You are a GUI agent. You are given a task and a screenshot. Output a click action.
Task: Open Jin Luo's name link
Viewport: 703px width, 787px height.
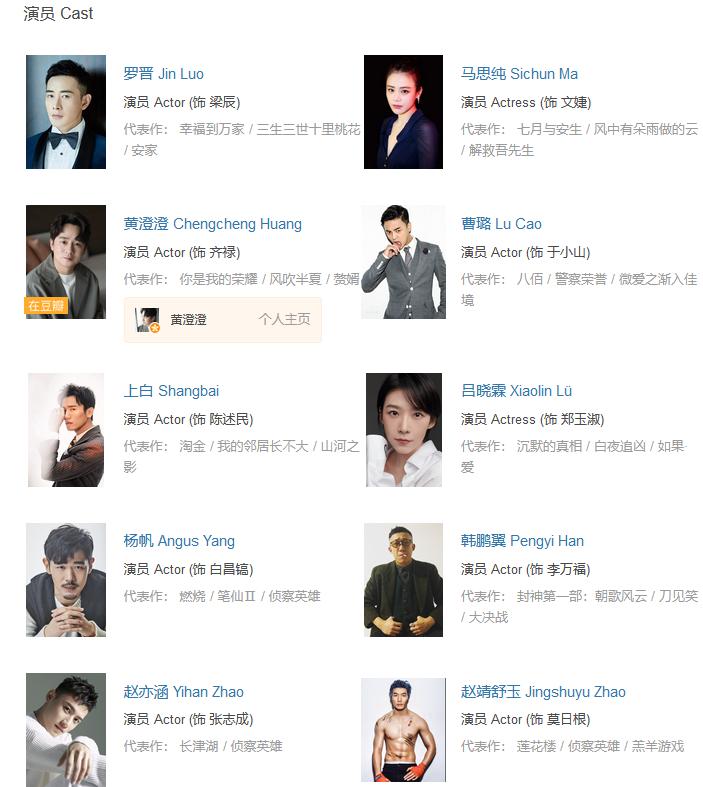click(163, 74)
